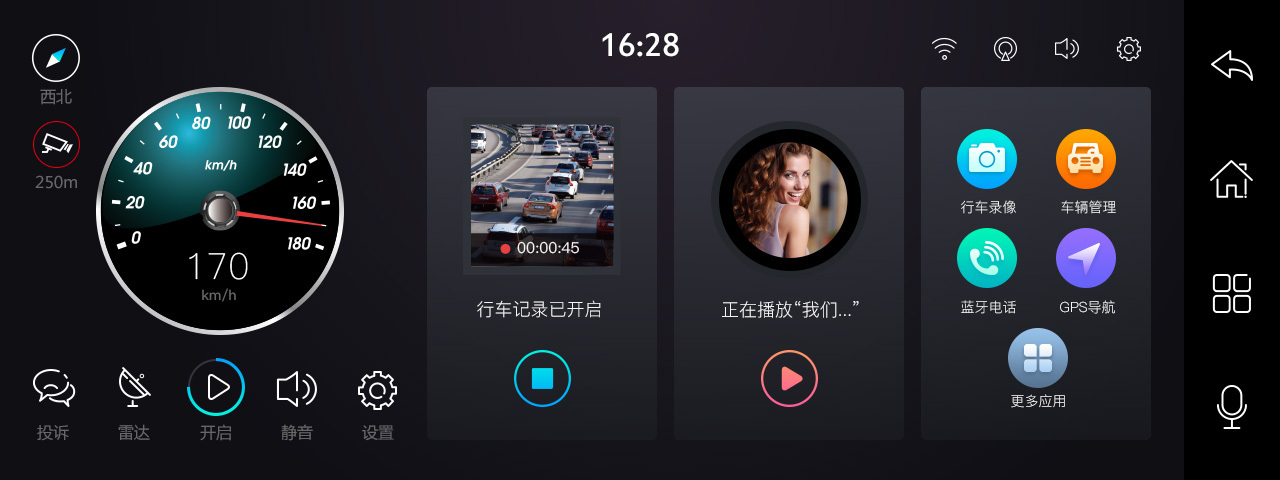The height and width of the screenshot is (480, 1280).
Task: Open the album cover of playing song
Action: [789, 196]
